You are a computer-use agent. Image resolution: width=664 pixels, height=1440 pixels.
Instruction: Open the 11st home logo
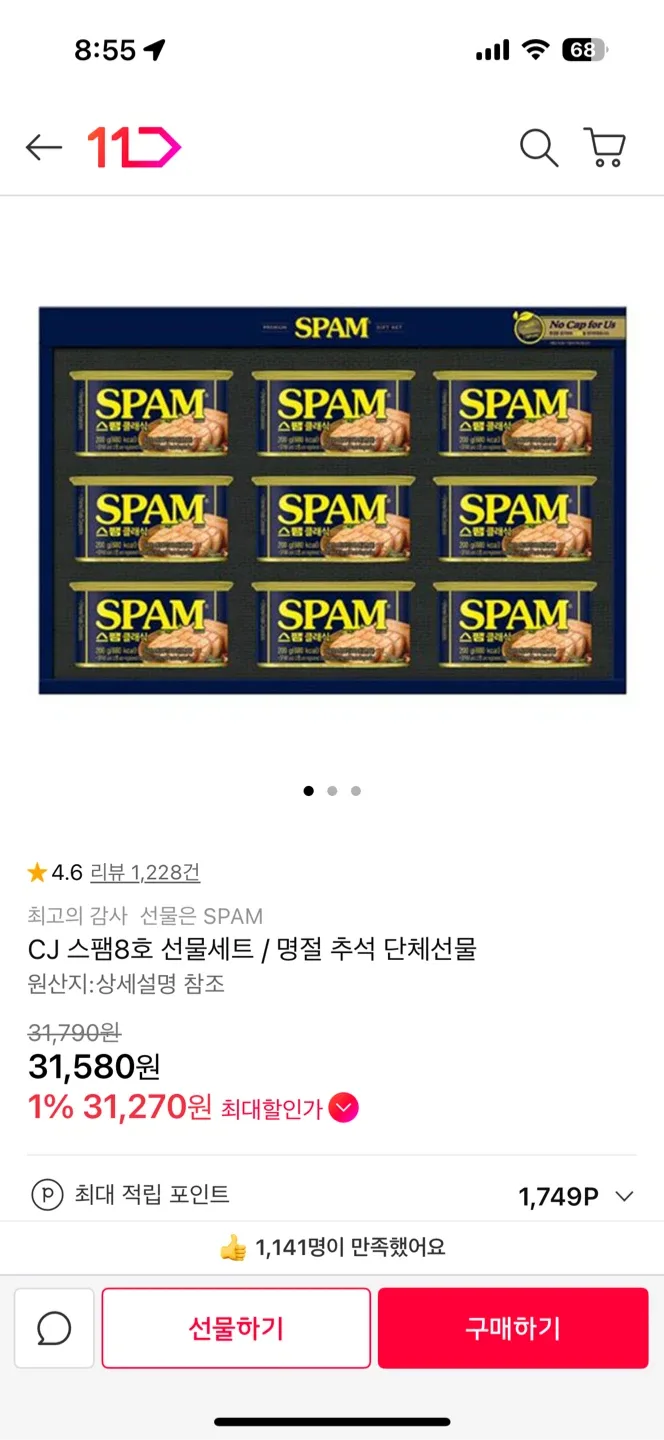tap(133, 148)
